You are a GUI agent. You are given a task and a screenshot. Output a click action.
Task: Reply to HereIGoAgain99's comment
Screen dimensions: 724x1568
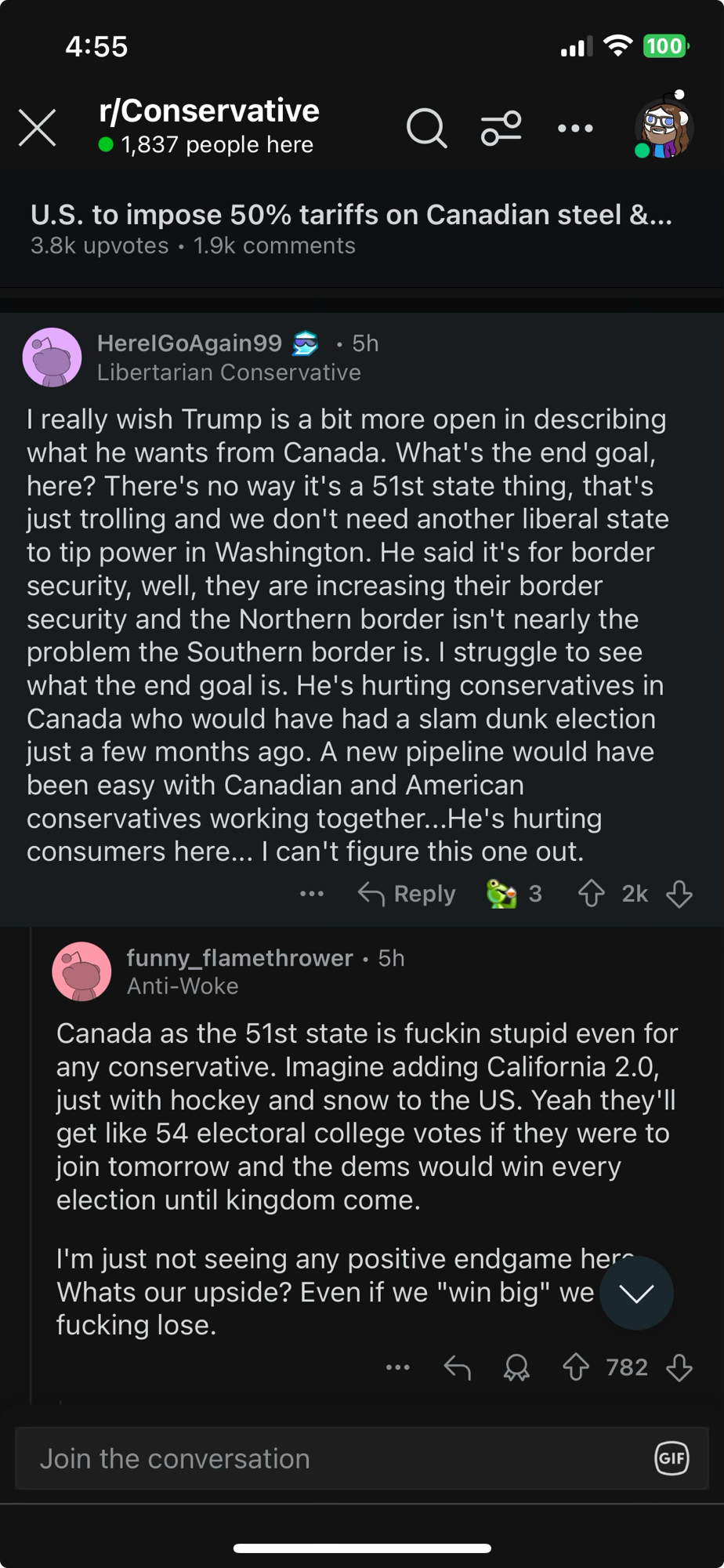407,894
